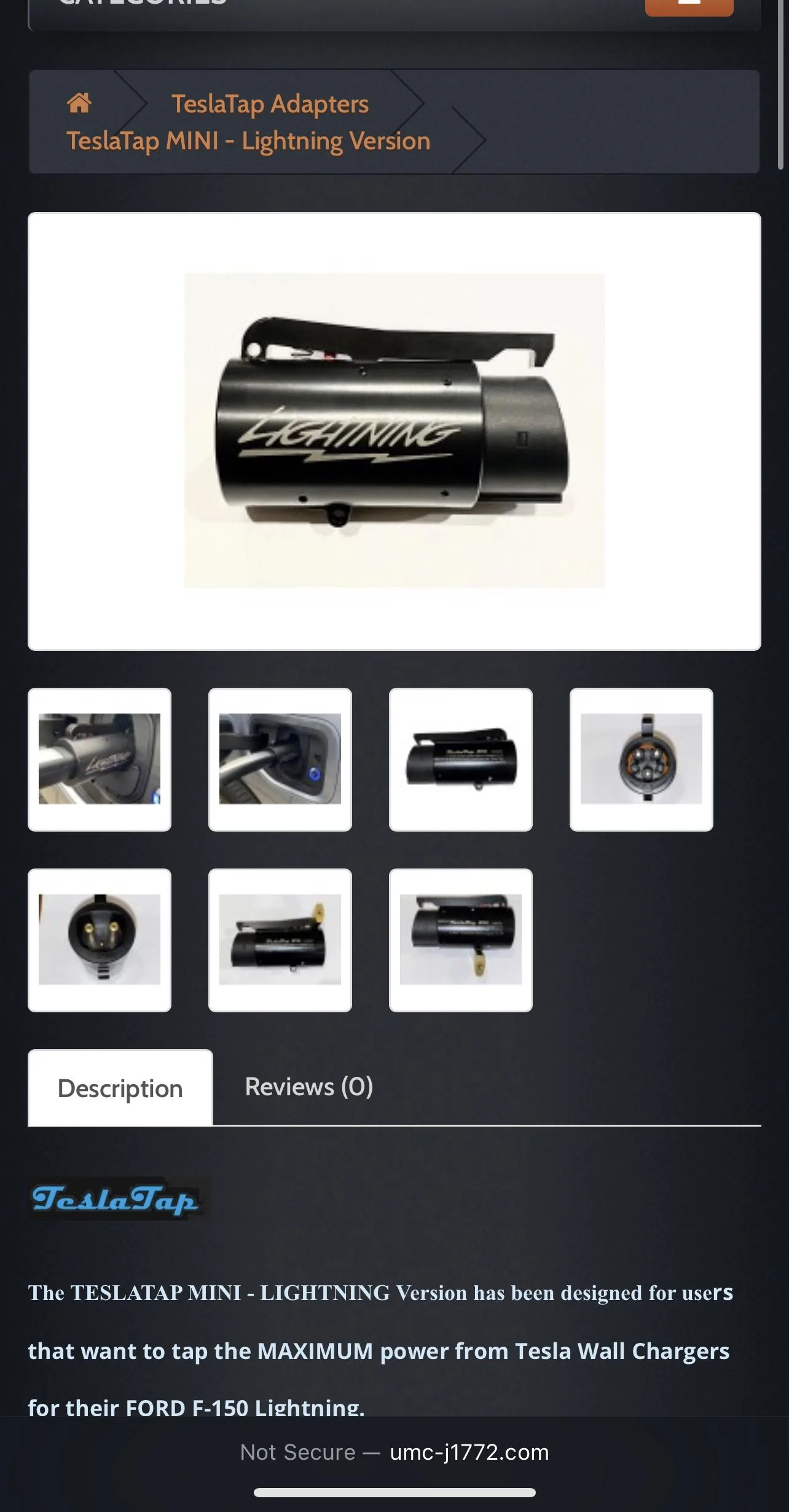Open the side-view black adapter thumbnail
Screen dimensions: 789x1512
pyautogui.click(x=460, y=760)
